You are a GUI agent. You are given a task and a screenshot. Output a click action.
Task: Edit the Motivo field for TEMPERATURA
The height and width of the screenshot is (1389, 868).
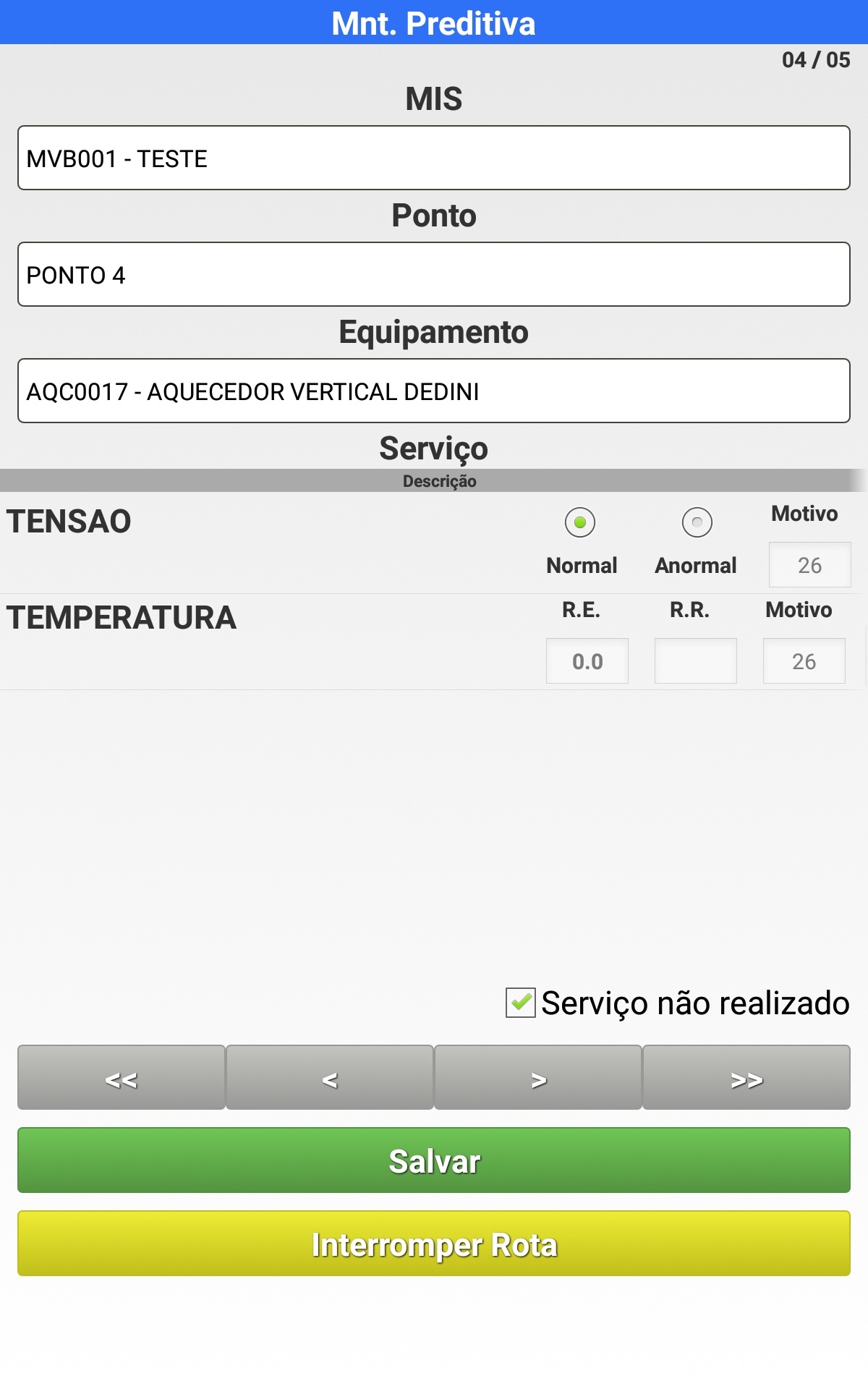[804, 661]
